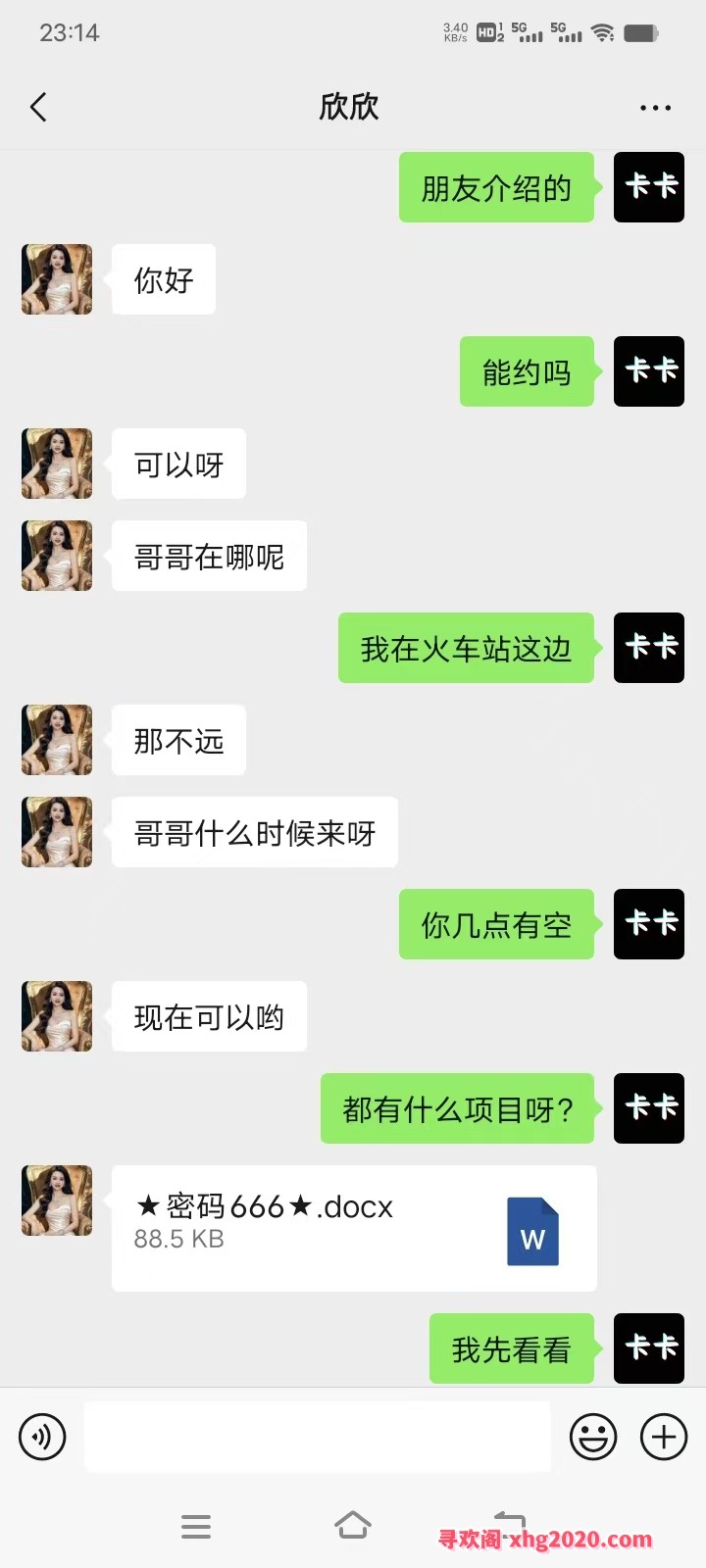
Task: Open the plus attachments menu
Action: click(x=664, y=1437)
